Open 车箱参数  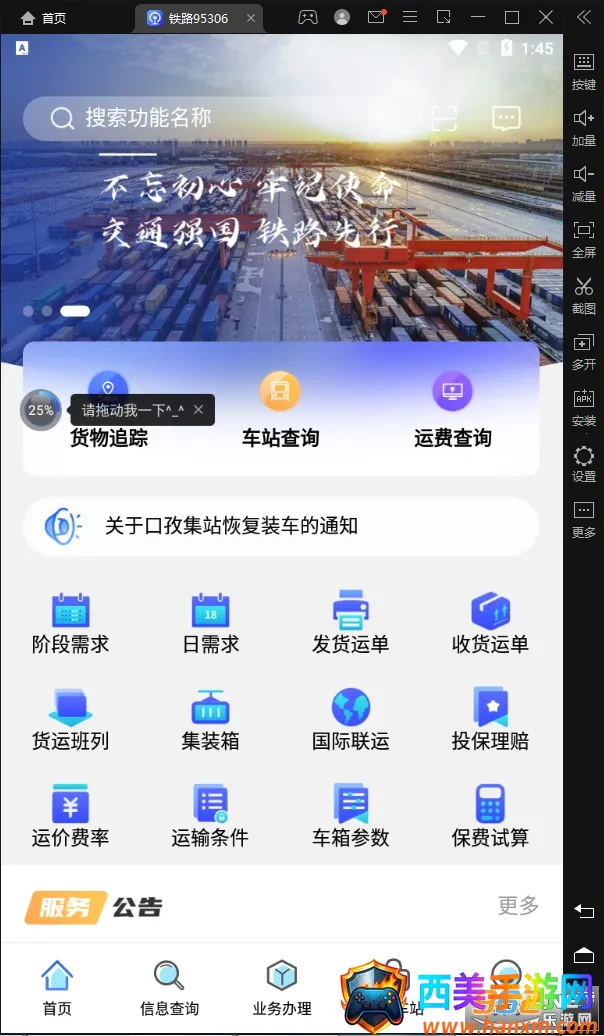pos(350,817)
